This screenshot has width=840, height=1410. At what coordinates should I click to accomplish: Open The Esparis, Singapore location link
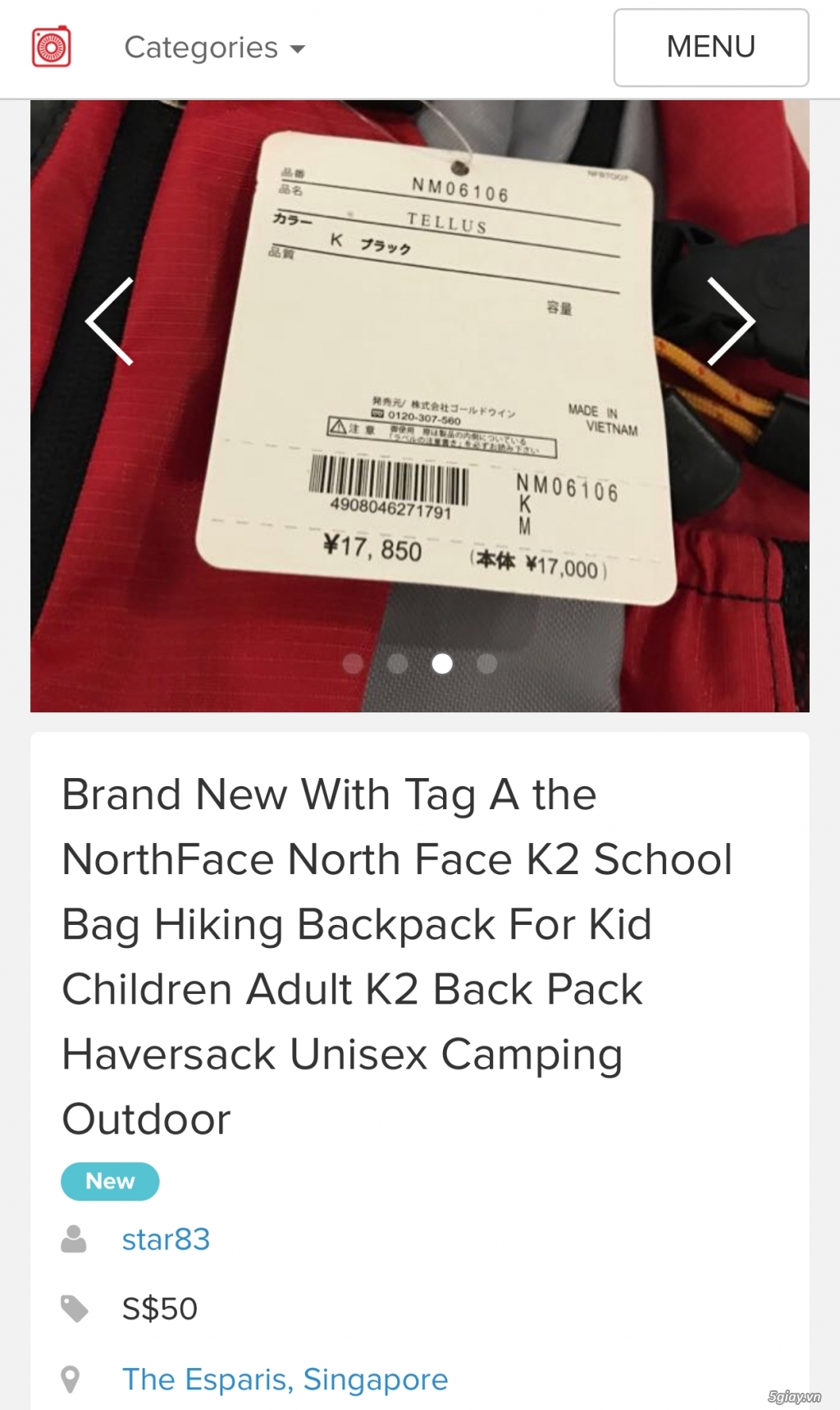285,1380
